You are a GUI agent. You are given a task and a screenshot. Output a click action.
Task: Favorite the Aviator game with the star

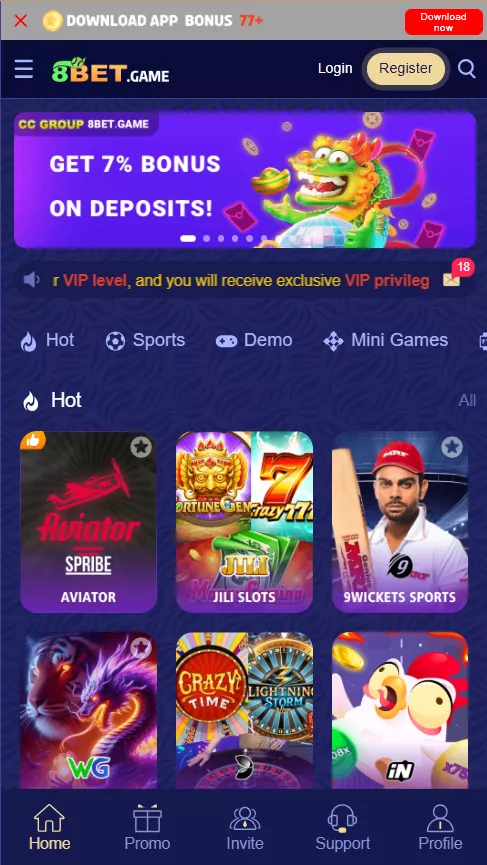coord(141,447)
